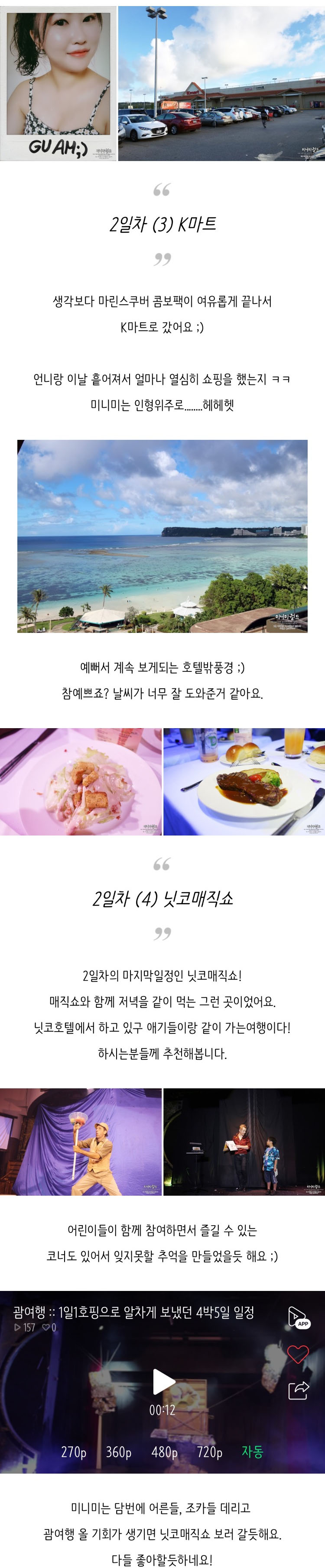Open the steak dinner photo

tap(244, 781)
